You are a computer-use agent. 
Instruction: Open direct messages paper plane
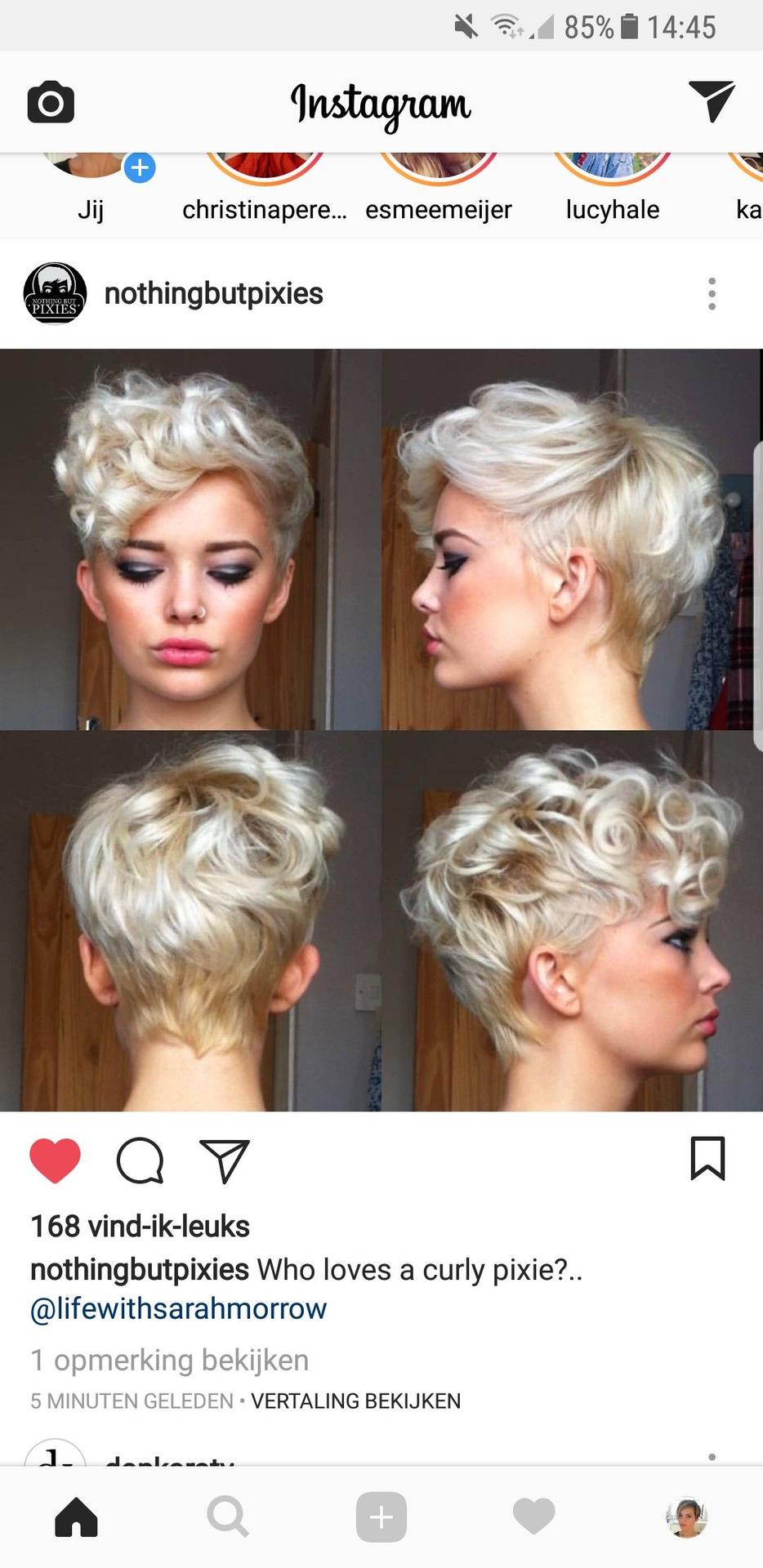point(711,101)
